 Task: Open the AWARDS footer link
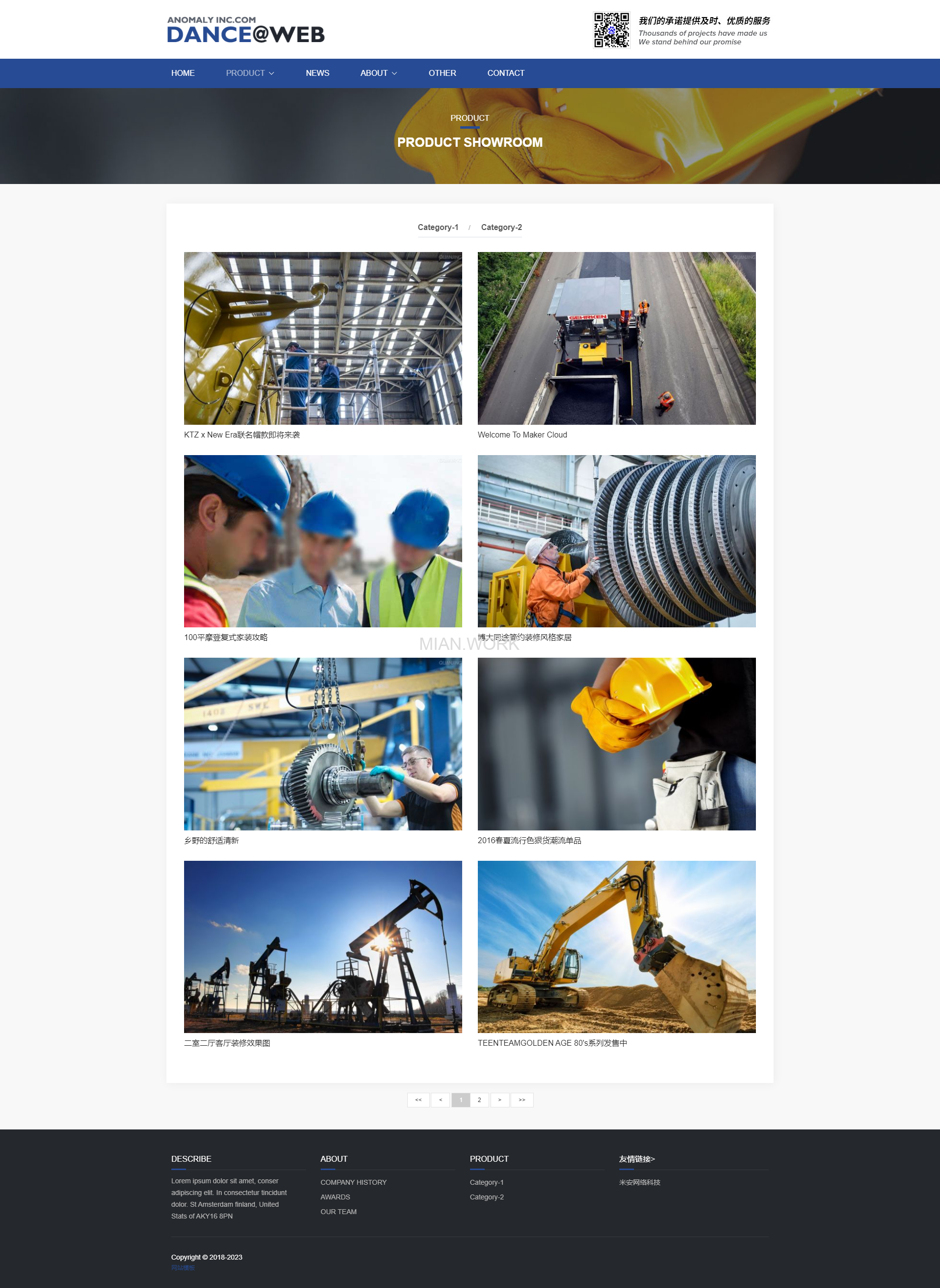pyautogui.click(x=335, y=1197)
